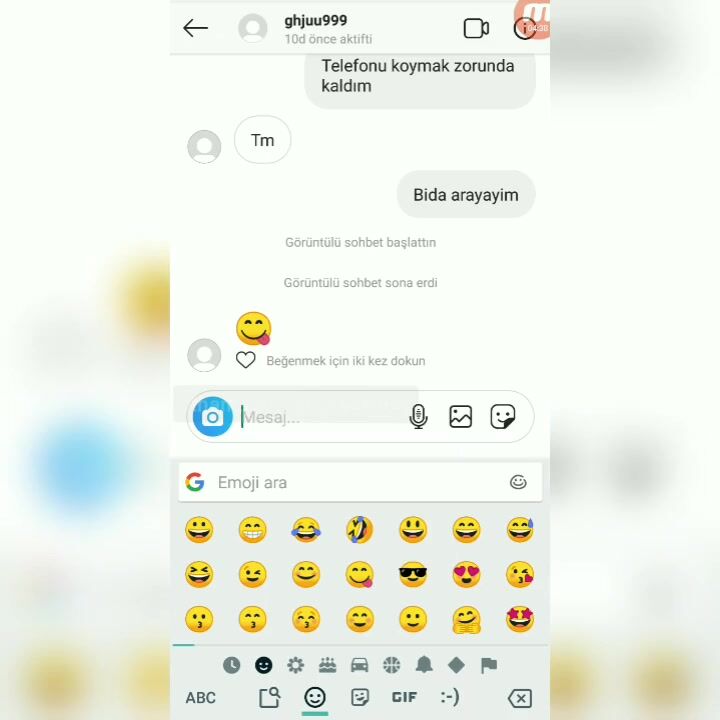Hit the keyboard backspace key
Image resolution: width=720 pixels, height=720 pixels.
click(x=519, y=698)
